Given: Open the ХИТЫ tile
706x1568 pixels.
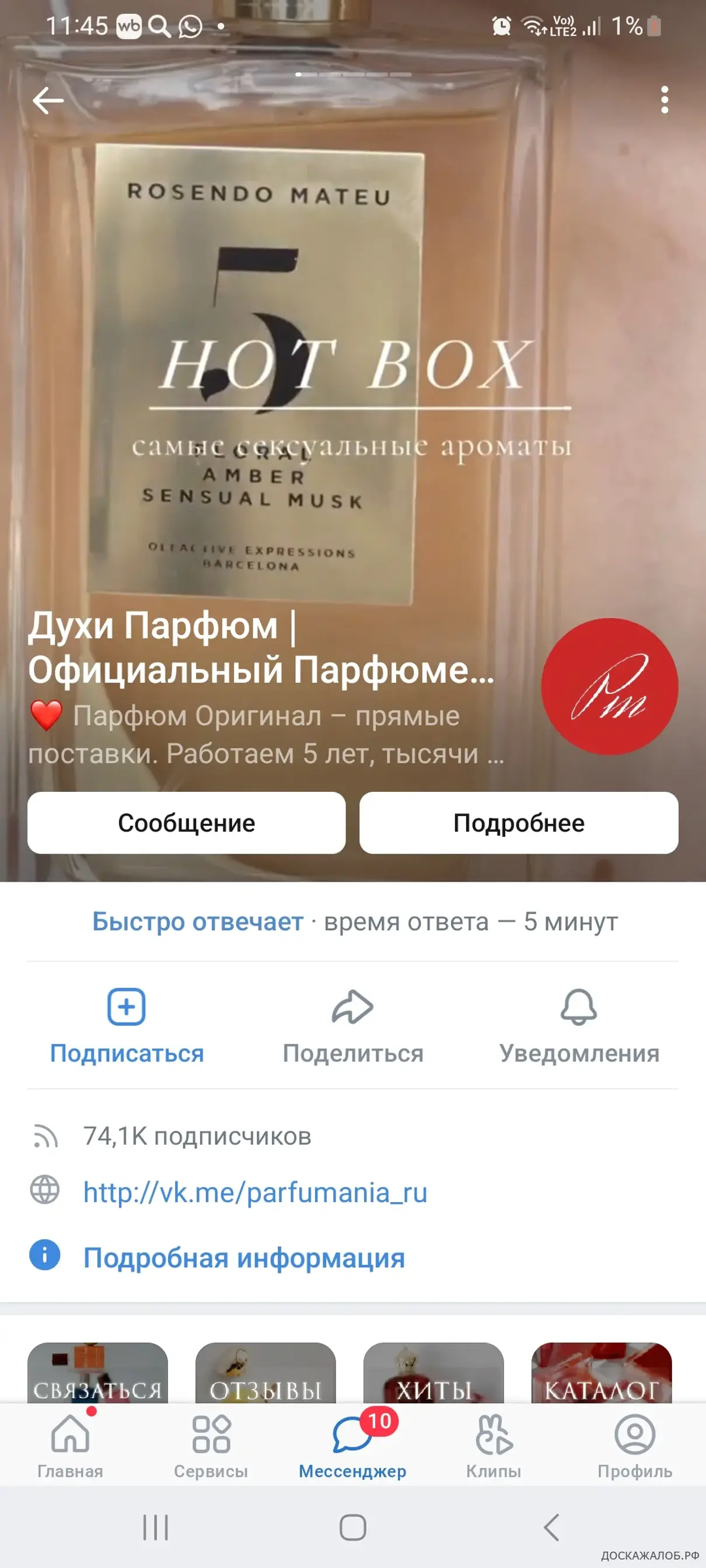Looking at the screenshot, I should click(434, 1374).
